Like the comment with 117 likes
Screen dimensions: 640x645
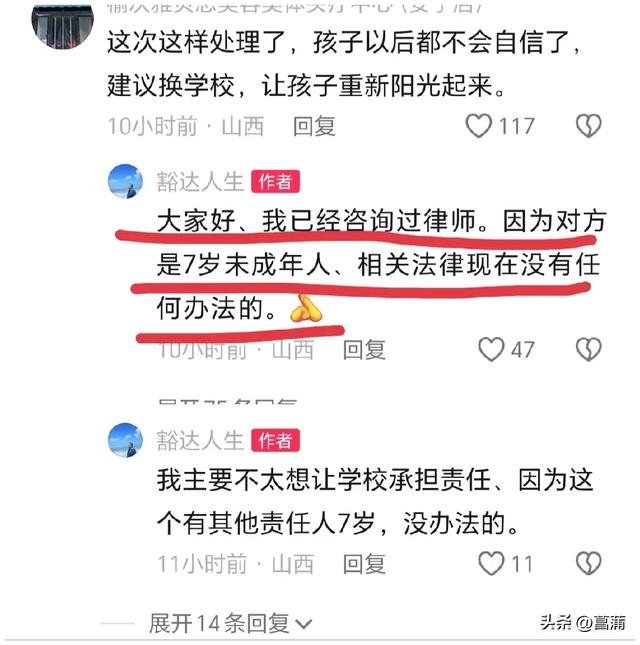coord(480,126)
